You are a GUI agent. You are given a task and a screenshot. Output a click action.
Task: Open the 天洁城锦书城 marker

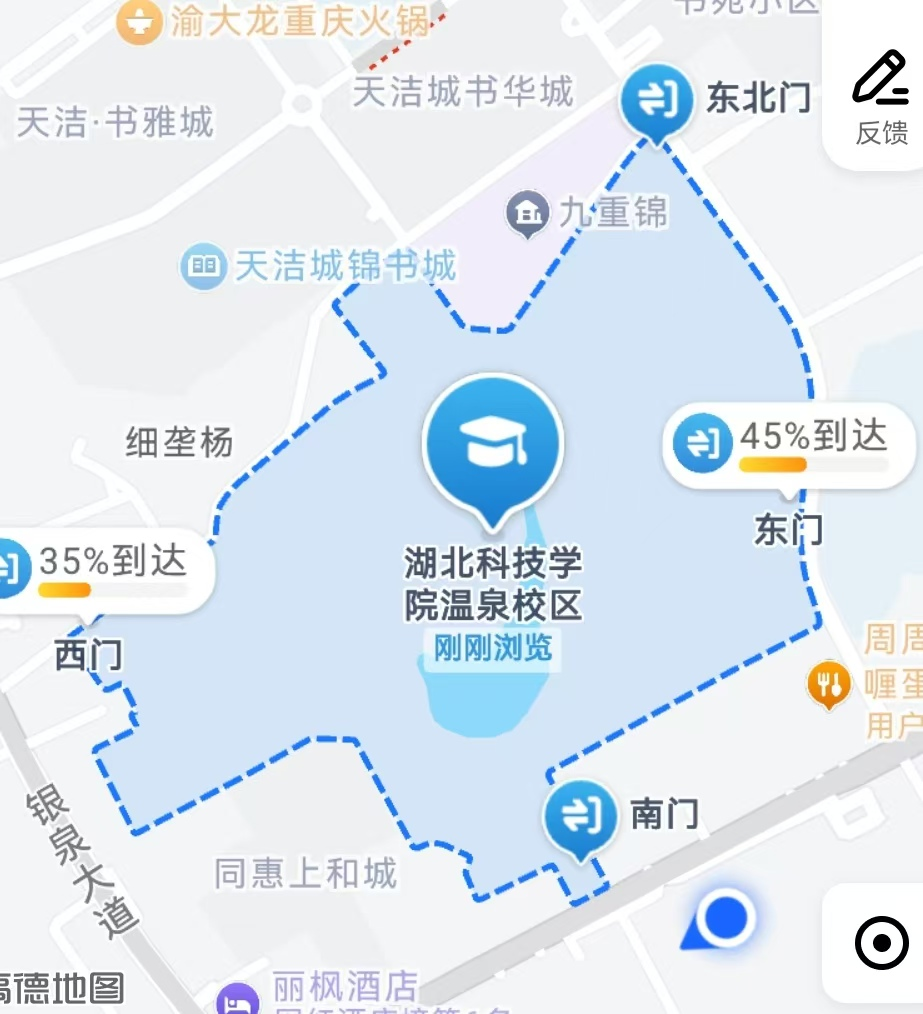click(204, 266)
